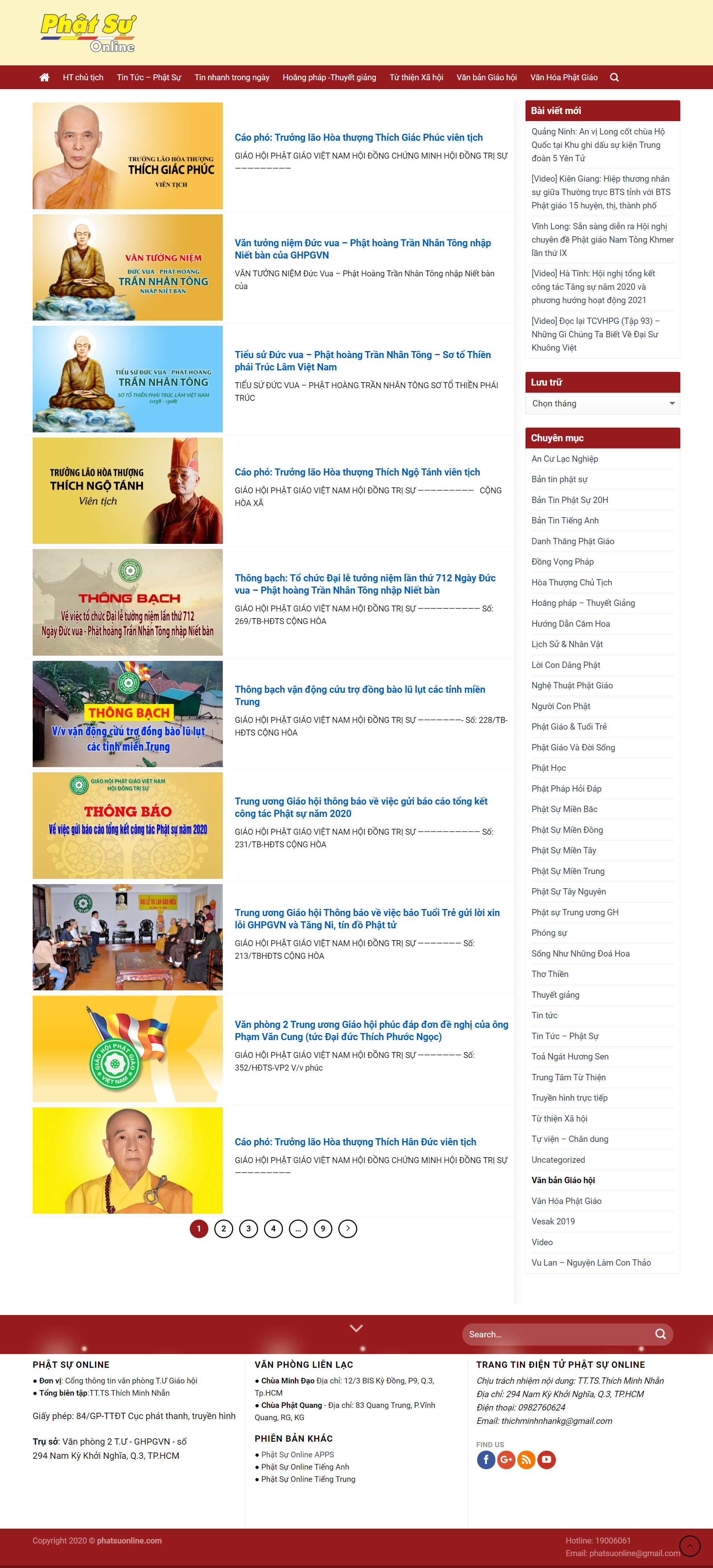Open the Facebook icon under Find Us
Viewport: 713px width, 1568px height.
pyautogui.click(x=485, y=1459)
